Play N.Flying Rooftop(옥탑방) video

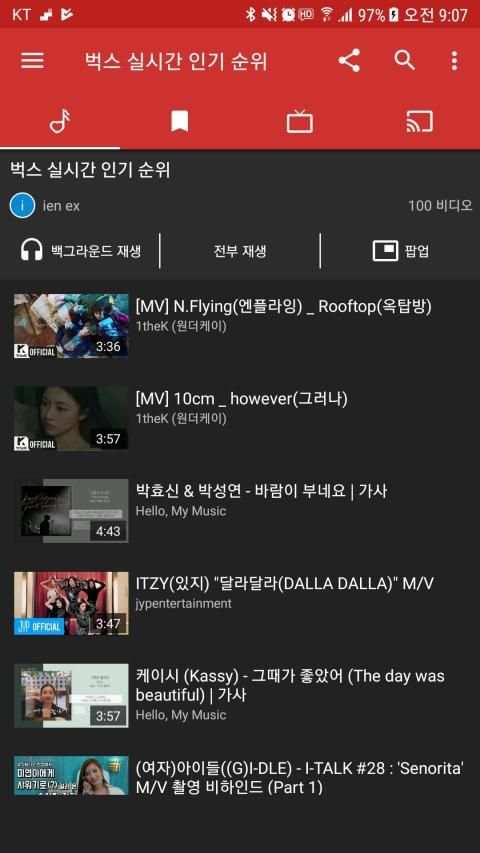(x=240, y=326)
